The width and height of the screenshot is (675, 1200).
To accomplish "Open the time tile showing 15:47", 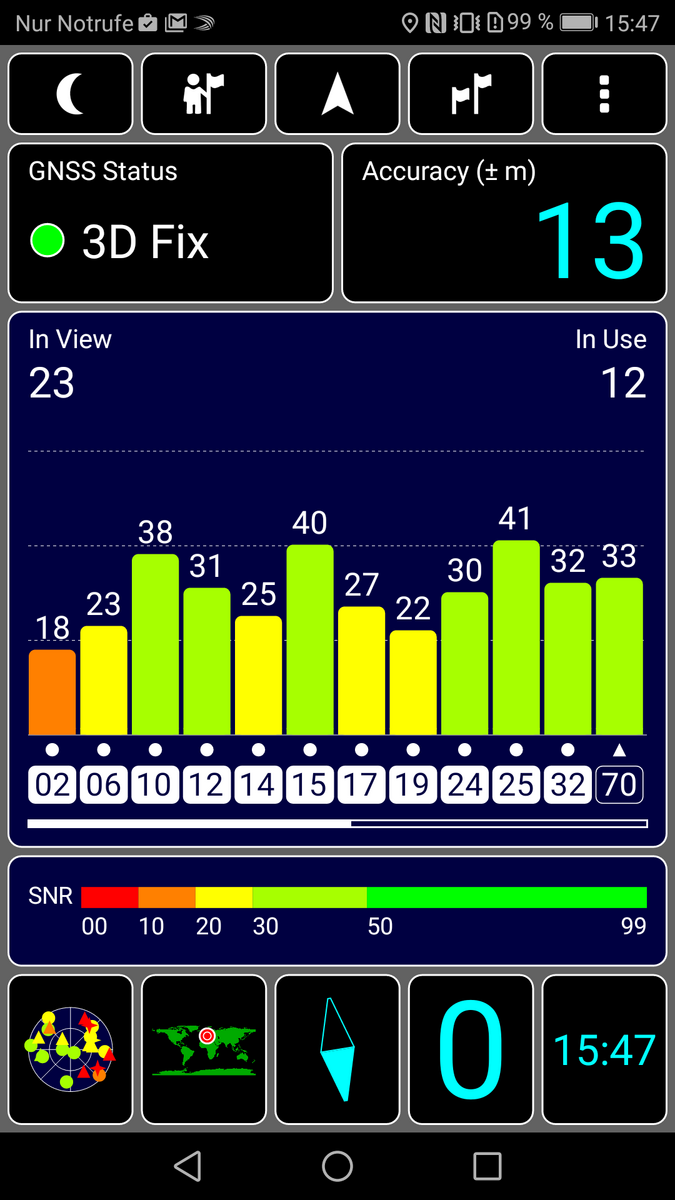I will [604, 1049].
